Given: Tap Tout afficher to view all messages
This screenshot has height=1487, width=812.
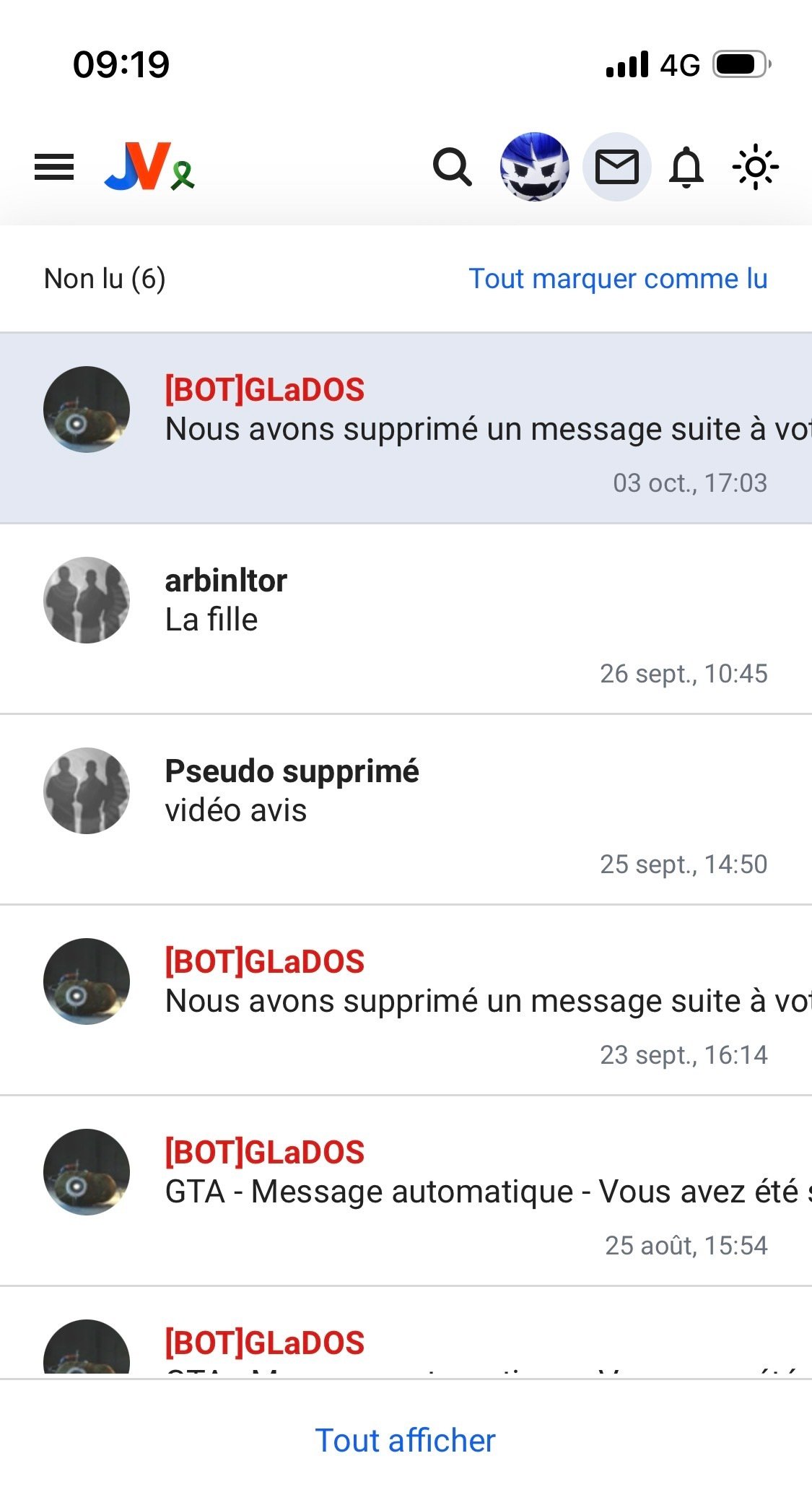Looking at the screenshot, I should point(406,1441).
